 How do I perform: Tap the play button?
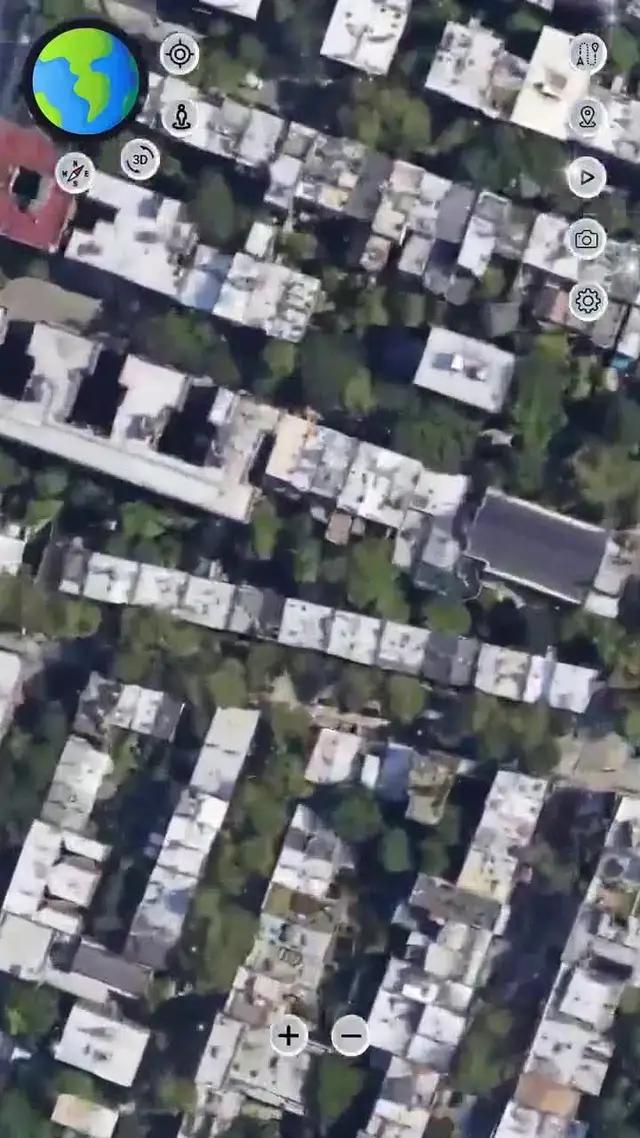click(587, 178)
